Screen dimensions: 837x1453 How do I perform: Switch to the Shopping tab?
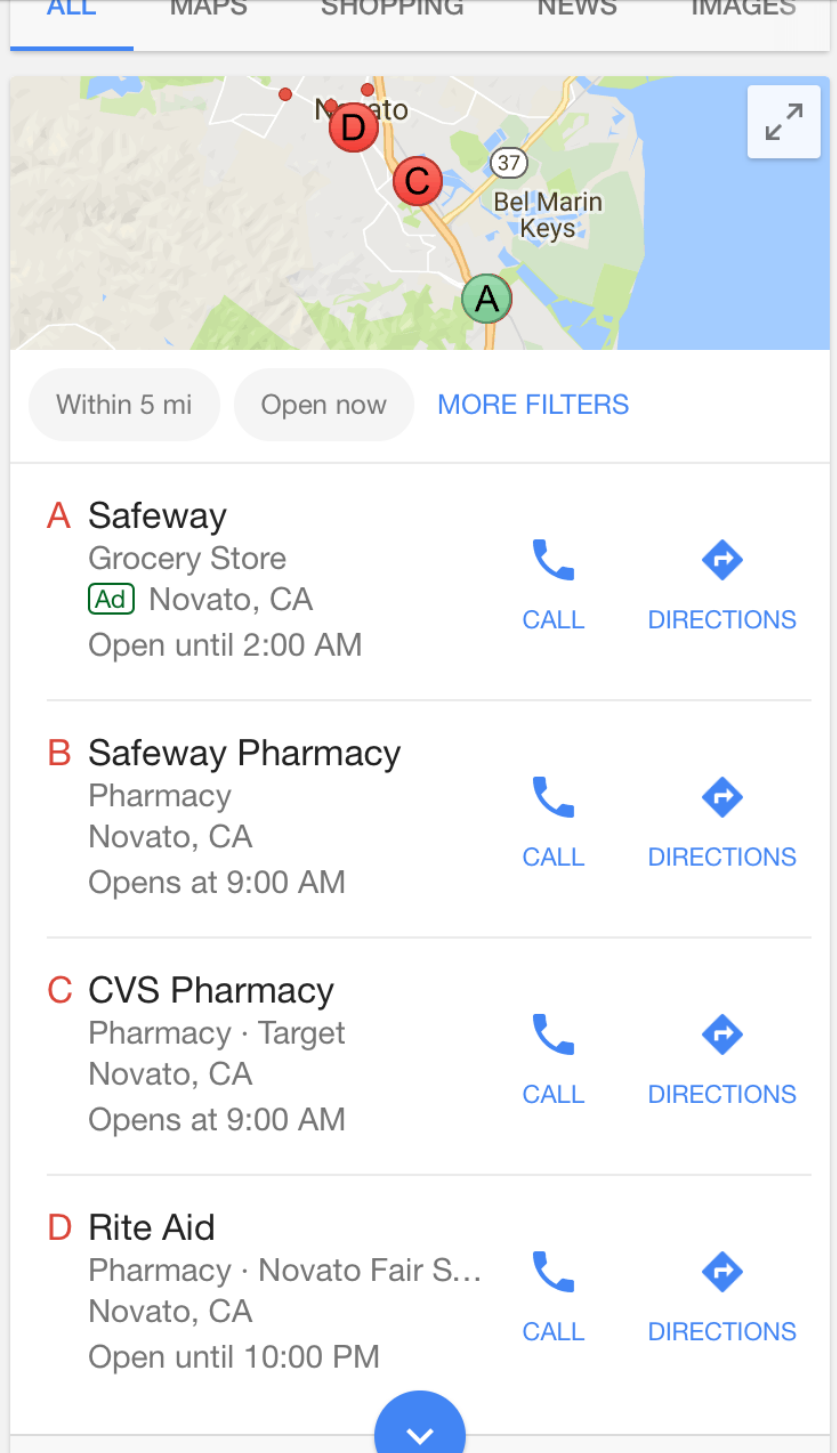click(392, 10)
